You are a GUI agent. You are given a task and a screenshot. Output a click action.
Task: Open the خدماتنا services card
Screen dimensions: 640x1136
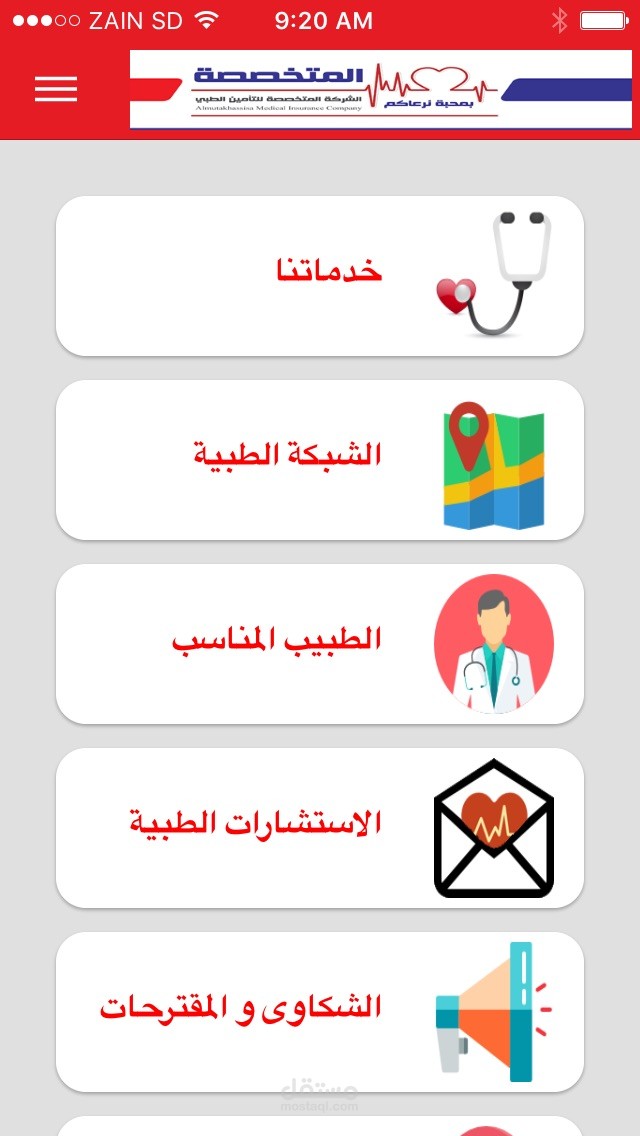click(x=320, y=275)
